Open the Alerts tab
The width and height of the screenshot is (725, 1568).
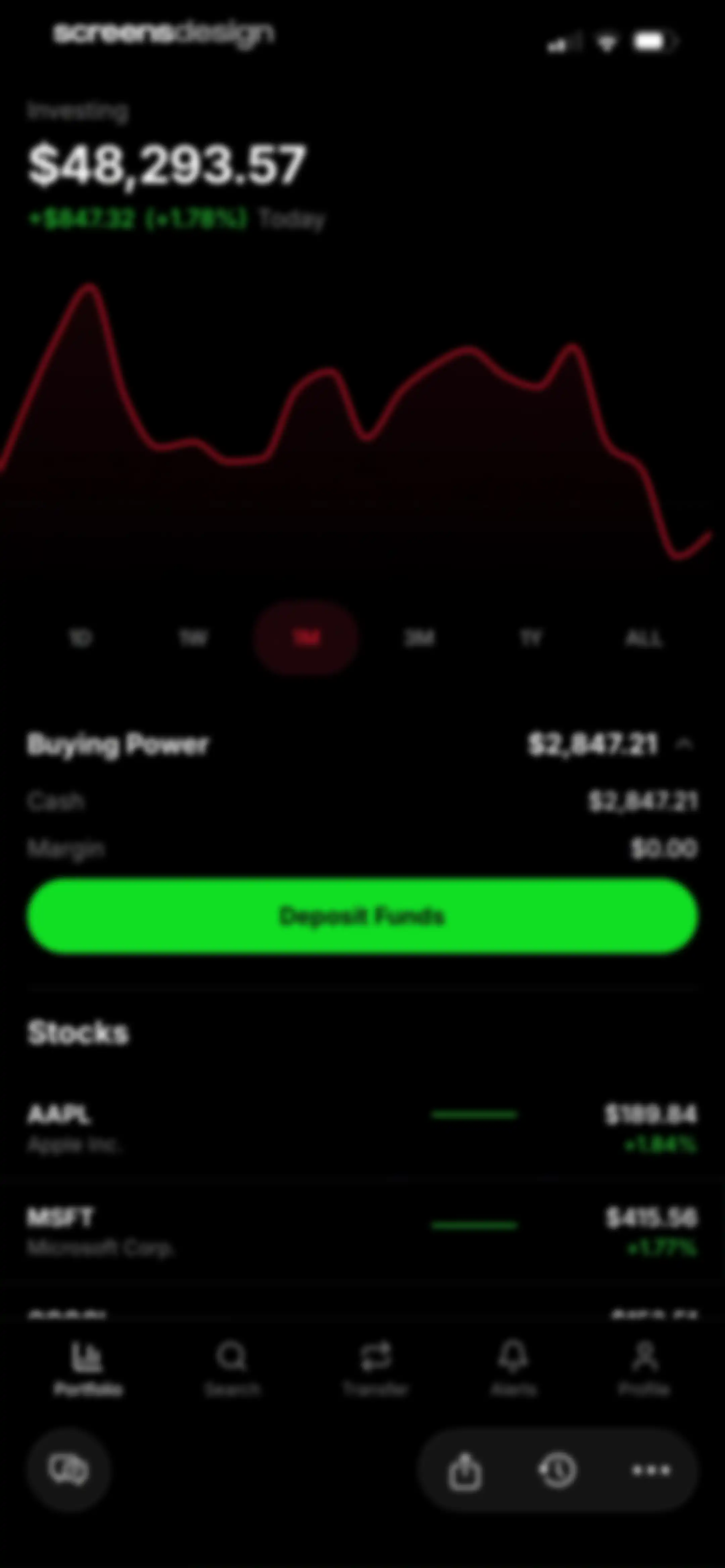click(514, 1369)
